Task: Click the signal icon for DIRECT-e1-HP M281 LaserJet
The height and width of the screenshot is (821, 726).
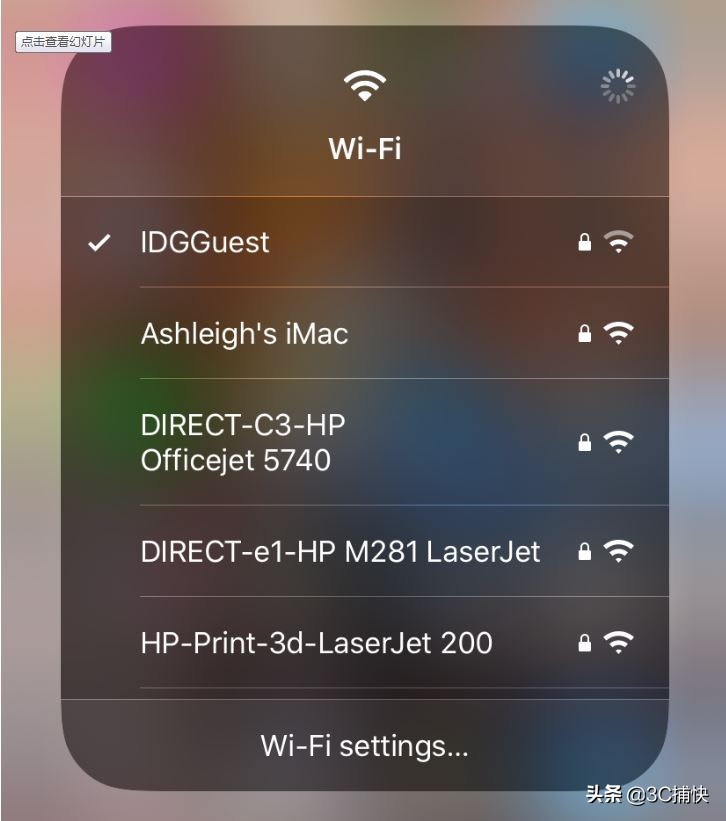Action: point(617,550)
